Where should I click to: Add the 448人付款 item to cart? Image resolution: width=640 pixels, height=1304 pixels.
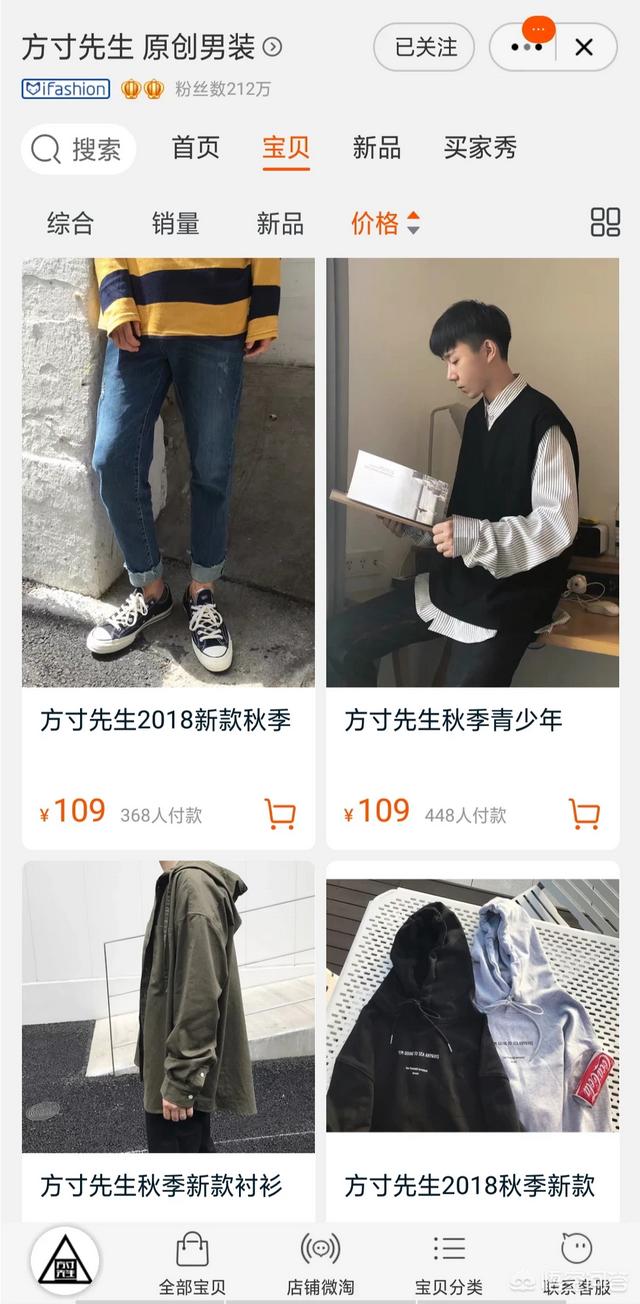[x=584, y=814]
